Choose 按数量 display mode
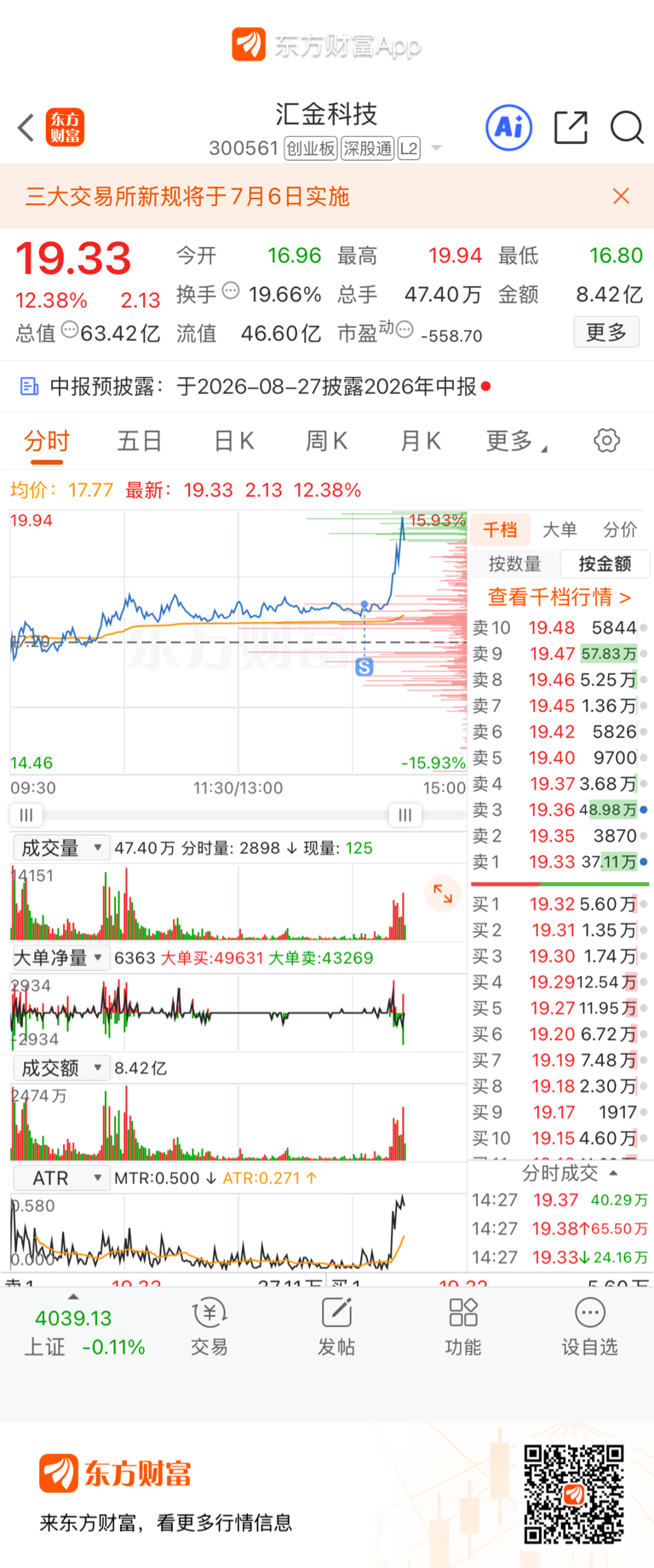This screenshot has height=1568, width=654. tap(514, 564)
